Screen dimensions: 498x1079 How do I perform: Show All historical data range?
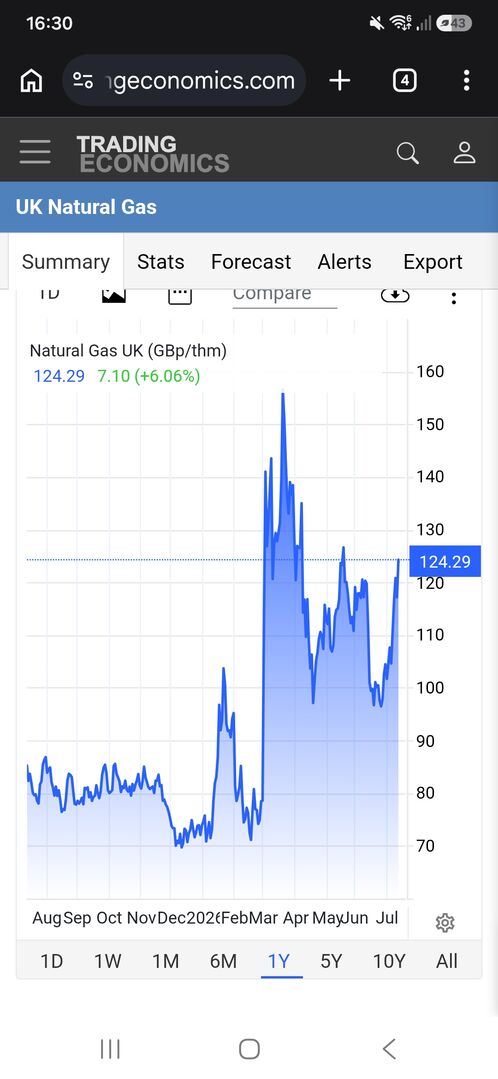[446, 961]
